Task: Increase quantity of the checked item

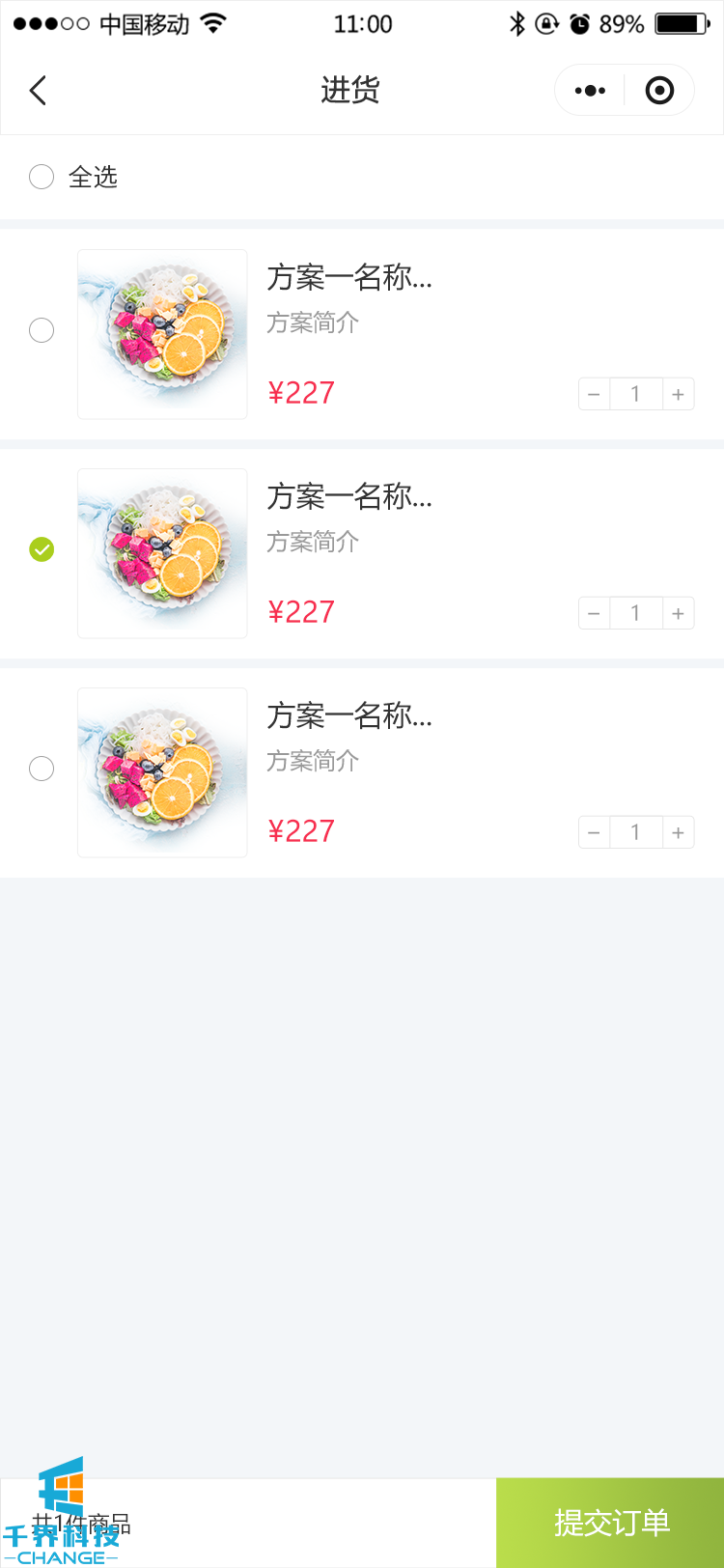Action: pyautogui.click(x=679, y=613)
